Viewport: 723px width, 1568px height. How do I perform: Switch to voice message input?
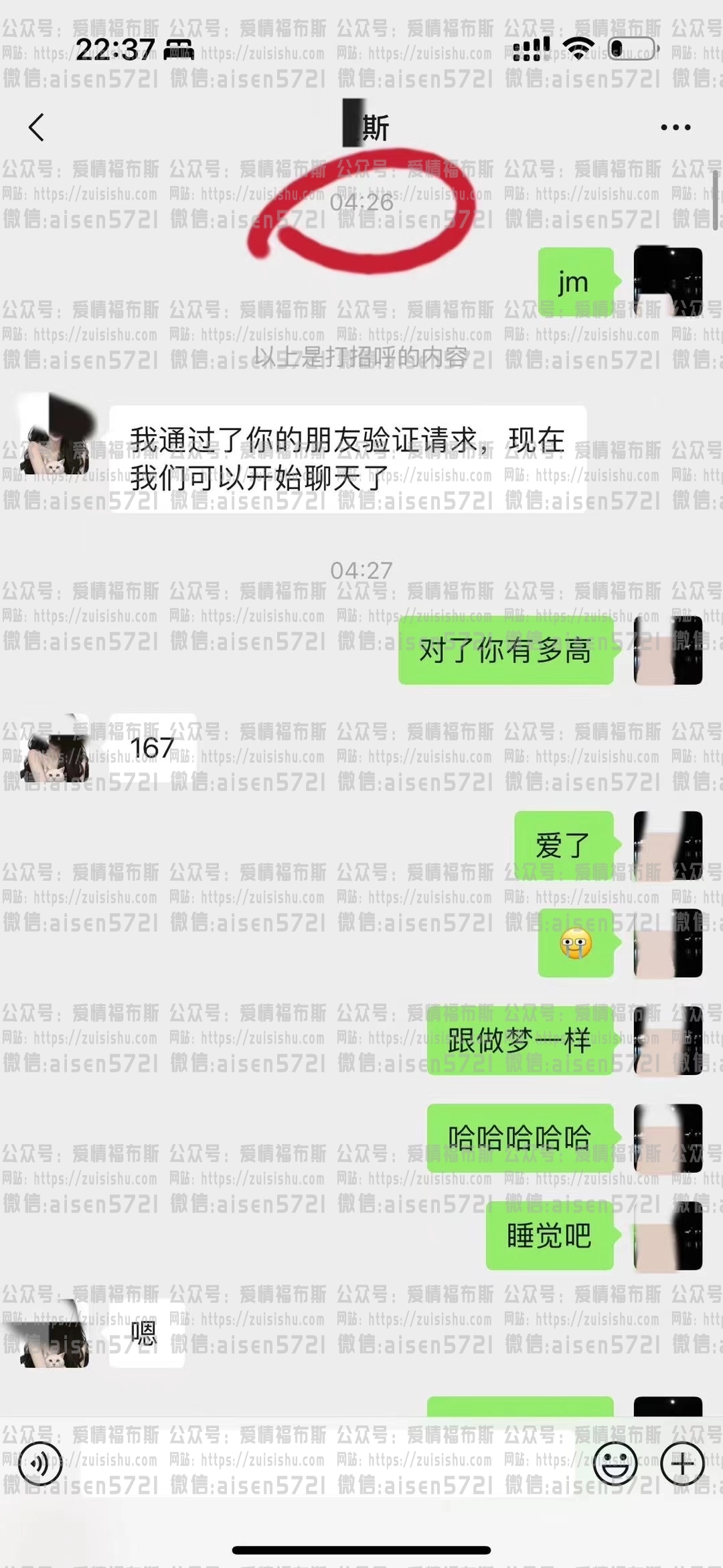(x=40, y=1464)
